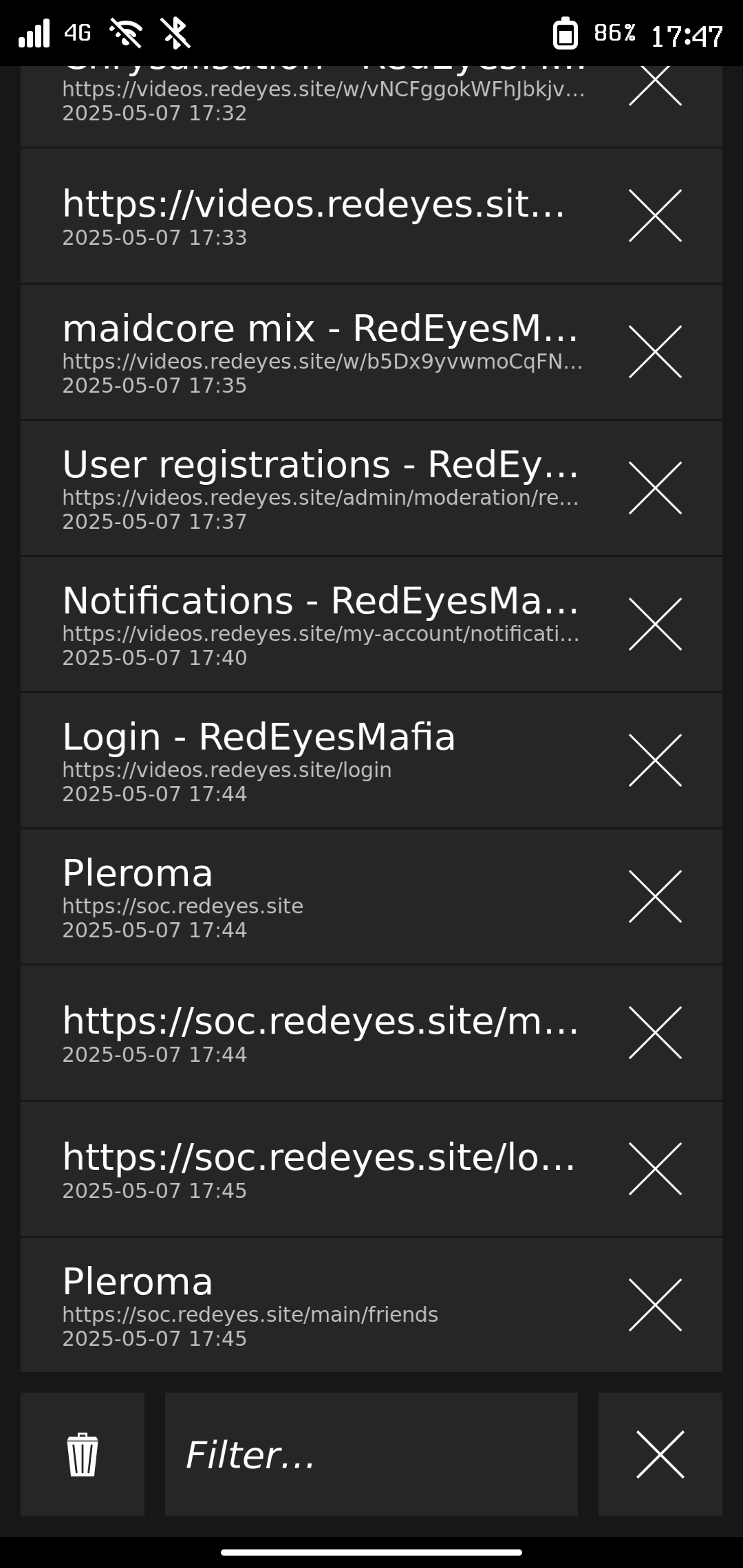Viewport: 743px width, 1568px height.
Task: Delete the Login - RedEyesMafia entry
Action: pos(655,760)
